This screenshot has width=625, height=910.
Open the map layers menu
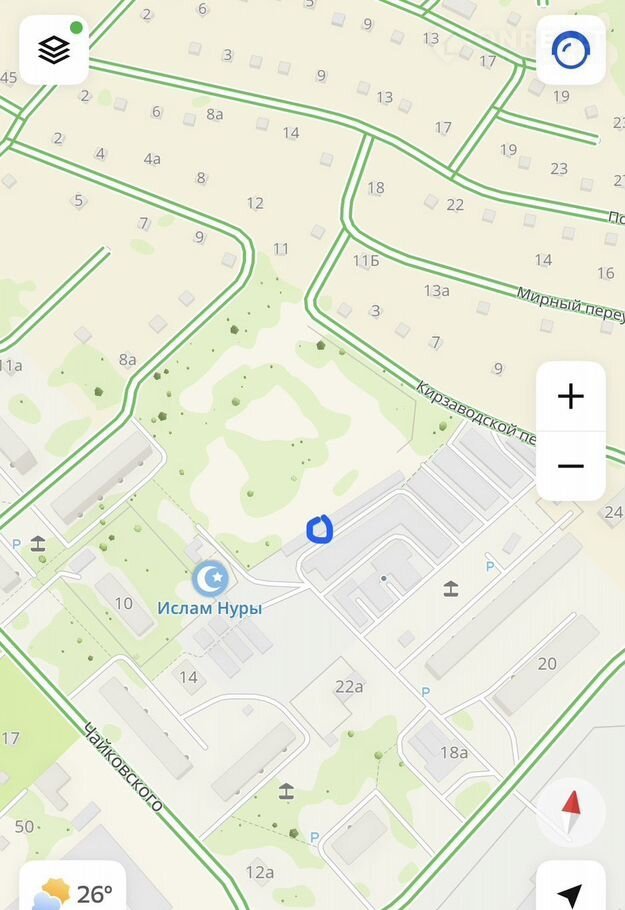[x=54, y=50]
